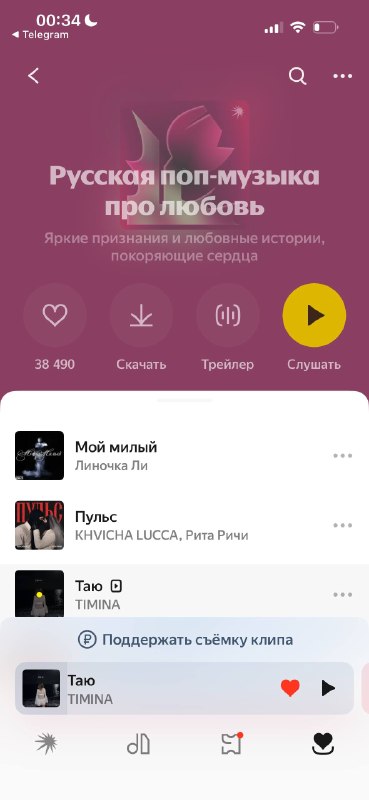Image resolution: width=369 pixels, height=800 pixels.
Task: Open the playlist overflow menu at top
Action: click(342, 76)
